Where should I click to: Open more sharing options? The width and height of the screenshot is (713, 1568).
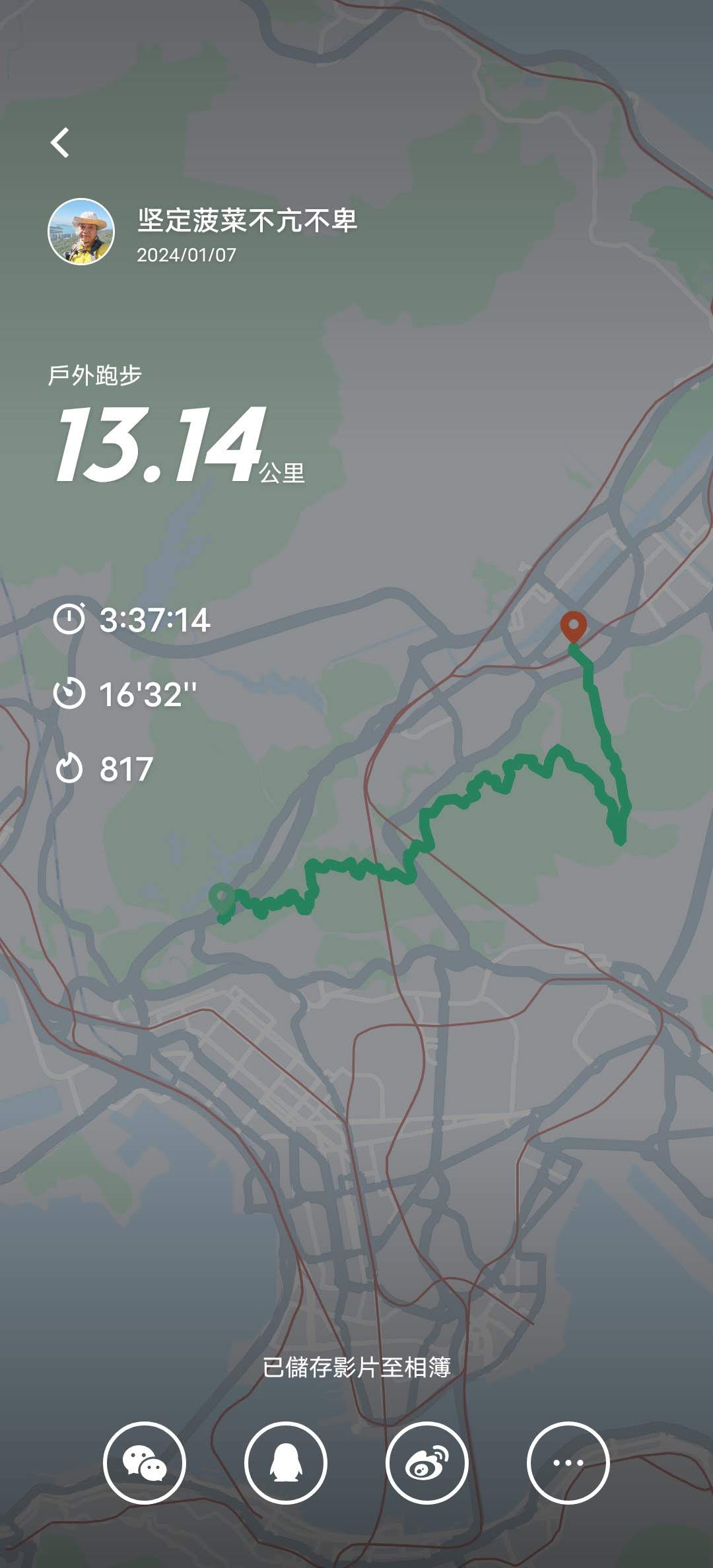pyautogui.click(x=568, y=1462)
